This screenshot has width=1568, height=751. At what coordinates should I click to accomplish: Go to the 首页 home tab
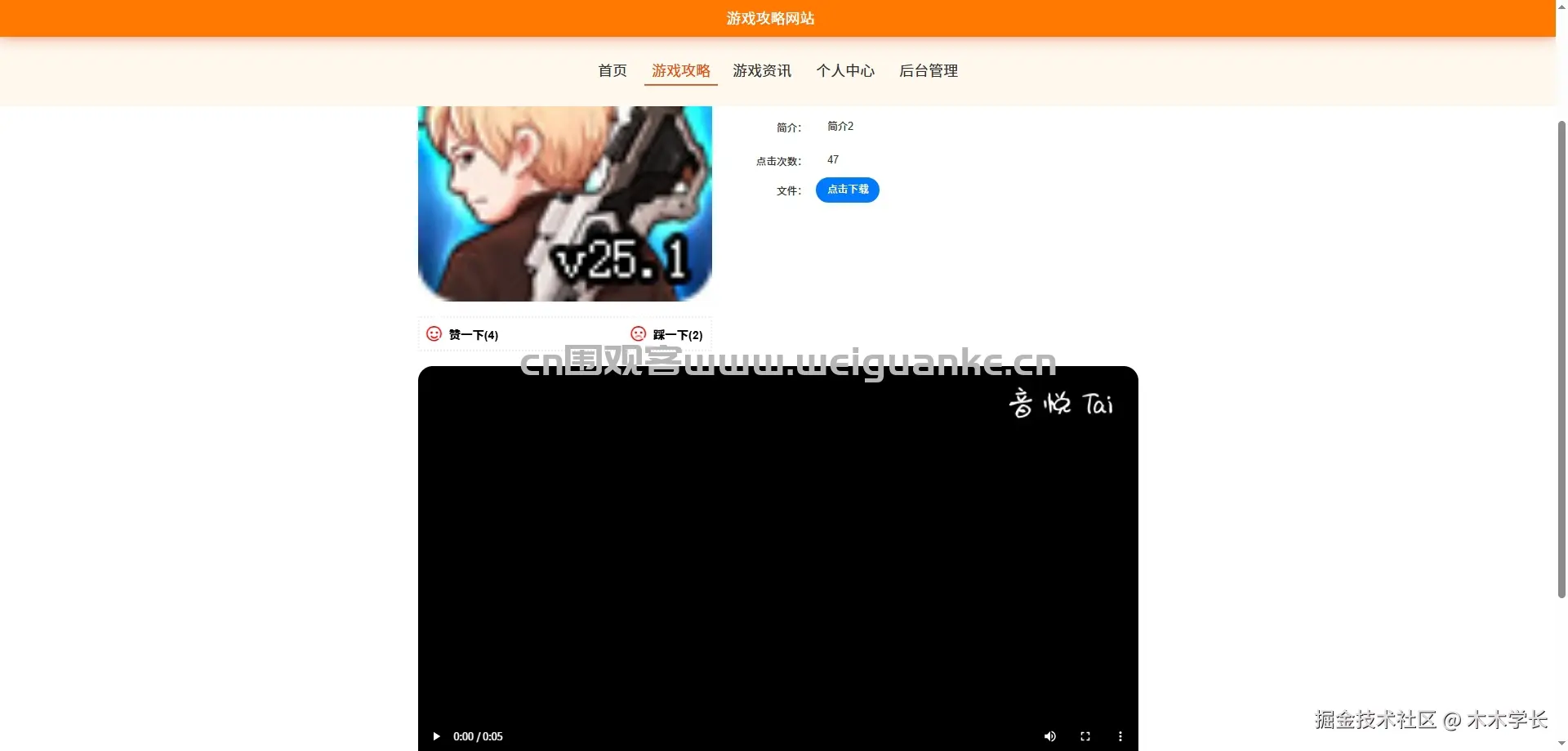pos(612,71)
